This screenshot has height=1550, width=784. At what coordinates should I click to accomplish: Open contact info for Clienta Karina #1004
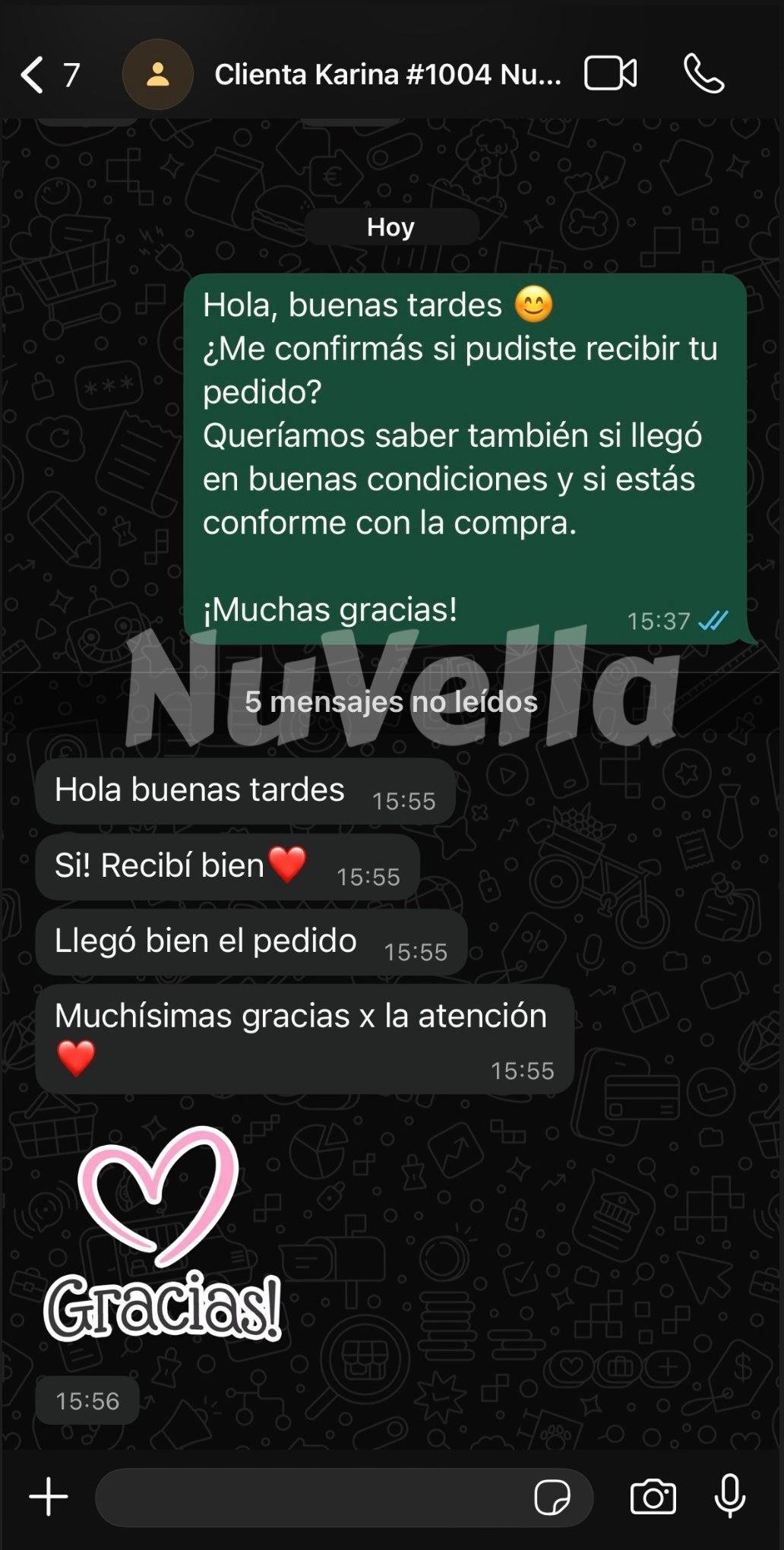[387, 74]
